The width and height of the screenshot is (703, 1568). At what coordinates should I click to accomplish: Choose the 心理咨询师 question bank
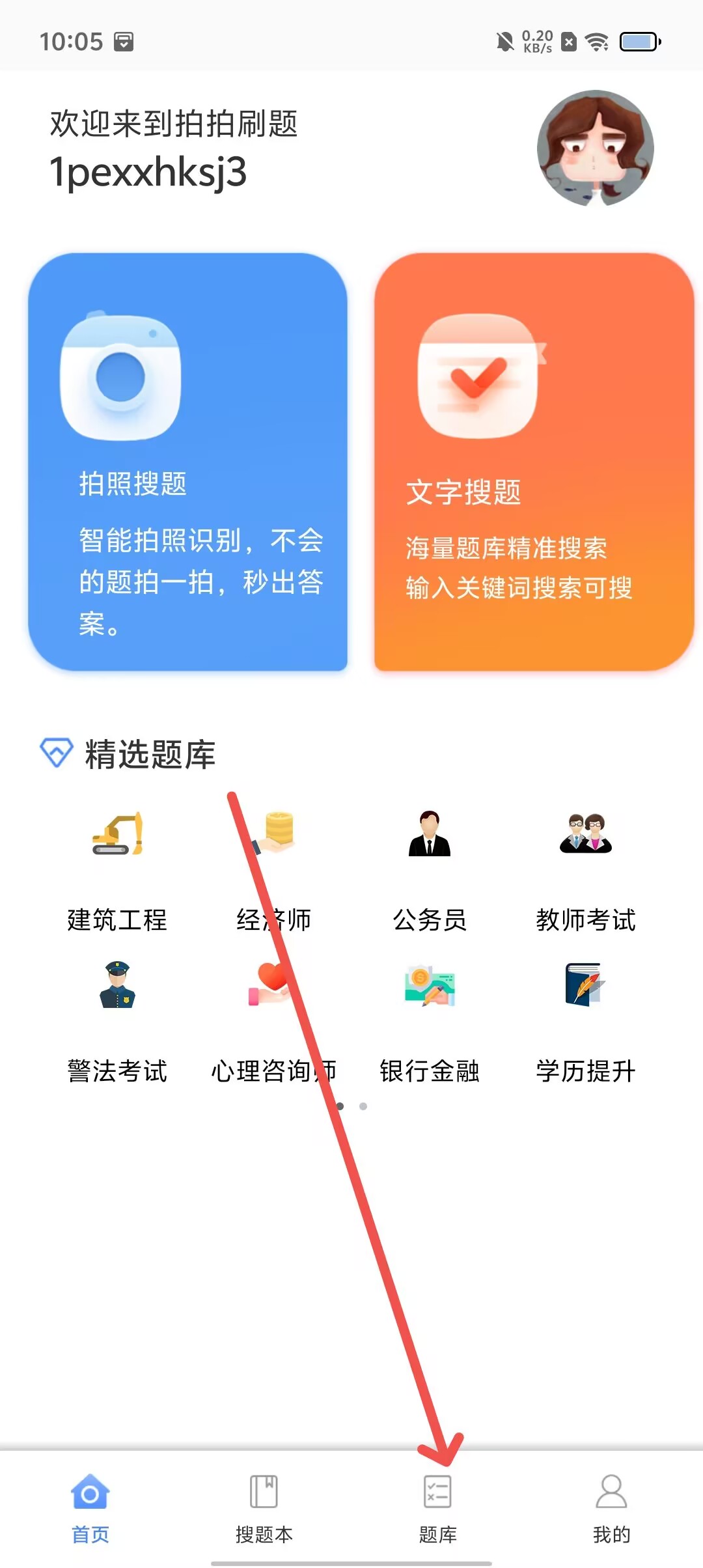(273, 1020)
